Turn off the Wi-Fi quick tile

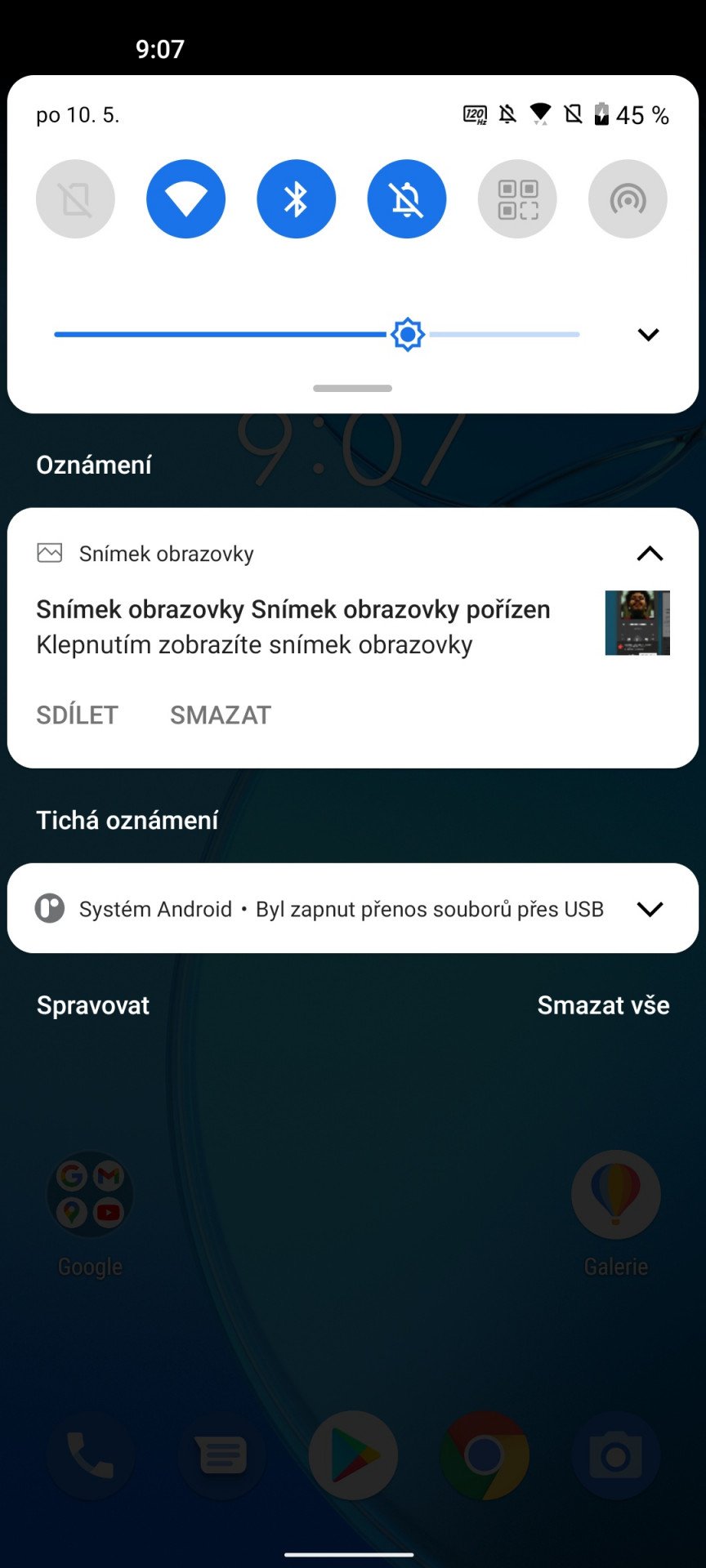[185, 198]
